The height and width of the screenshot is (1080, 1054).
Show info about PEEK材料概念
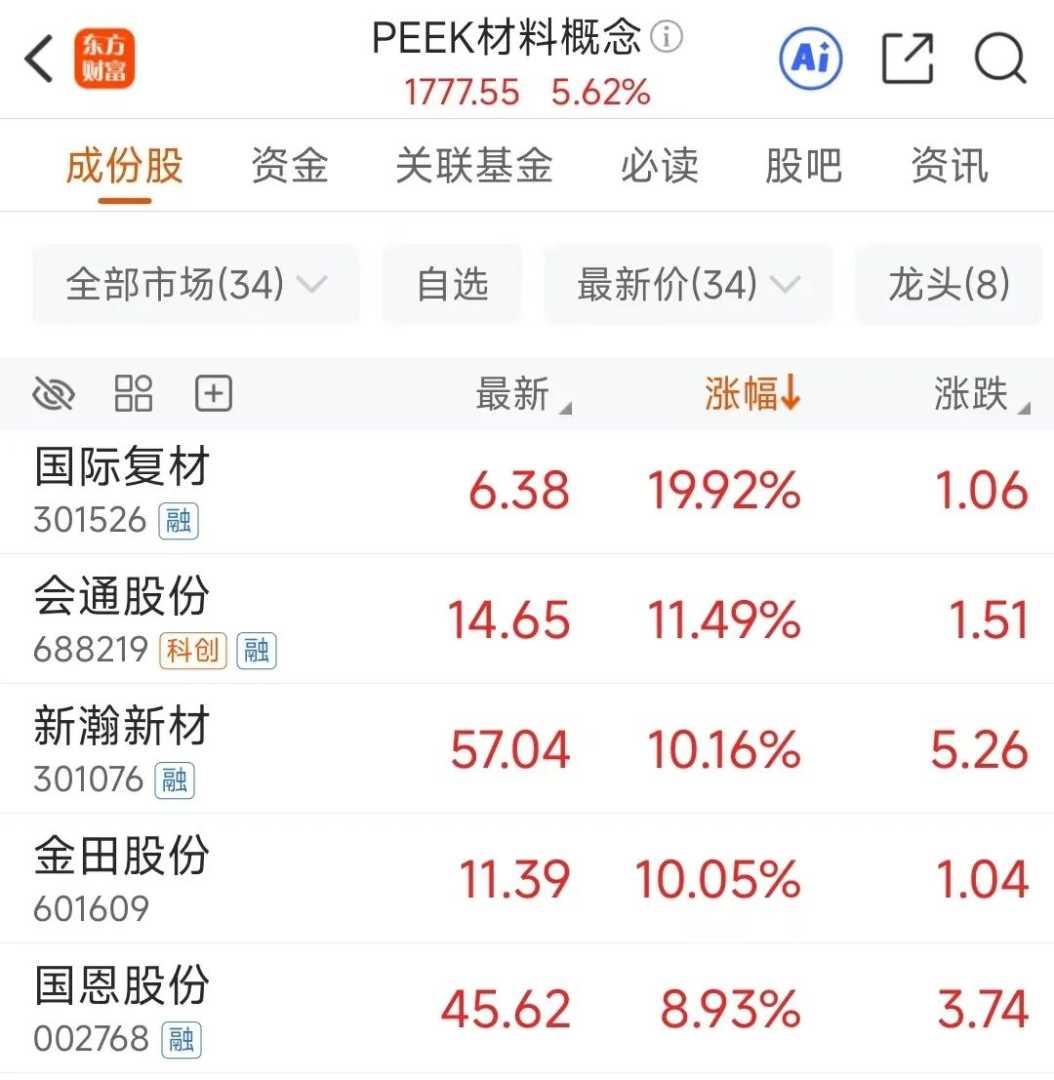click(x=666, y=38)
